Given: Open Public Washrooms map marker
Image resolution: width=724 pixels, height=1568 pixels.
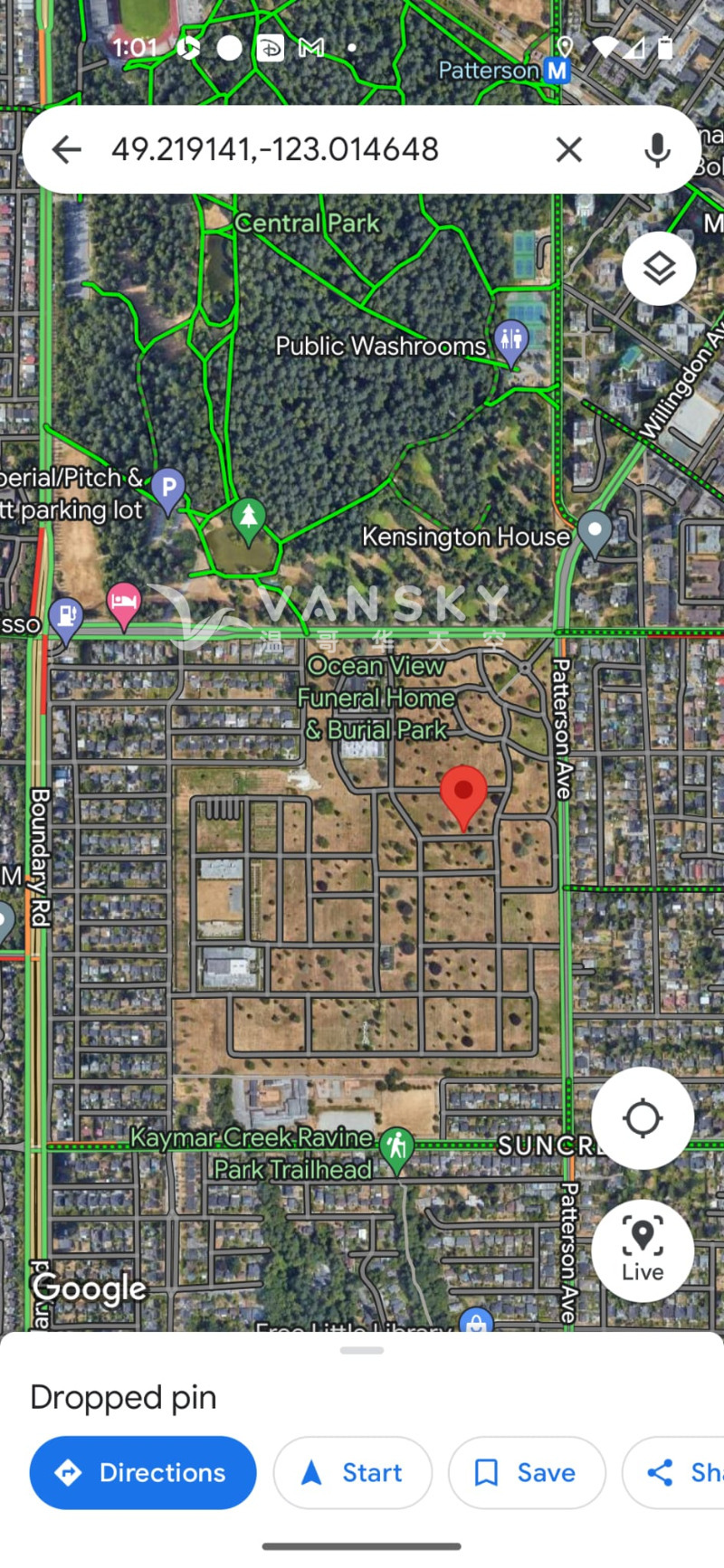Looking at the screenshot, I should coord(511,341).
